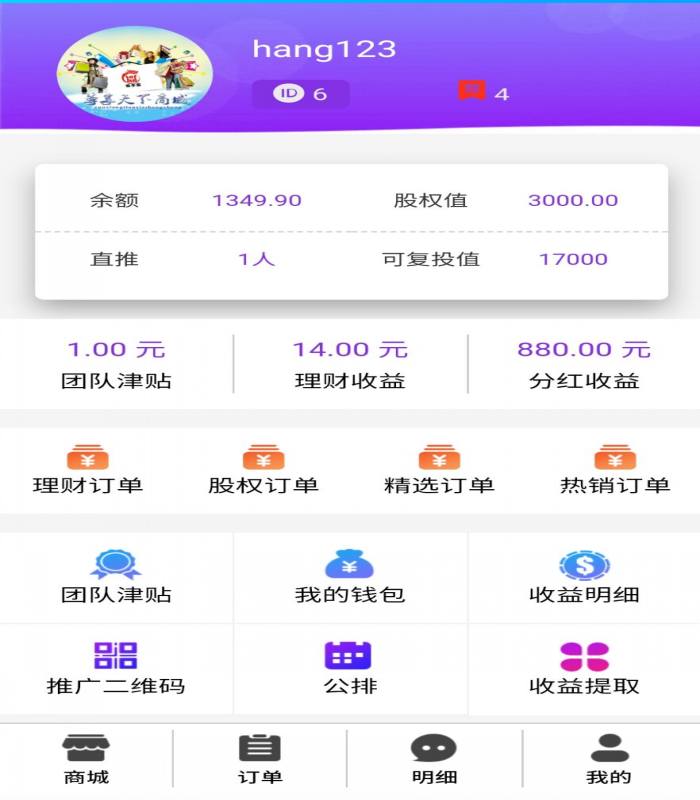Open the 推广二维码 promotion QR code
700x800 pixels.
(x=116, y=669)
